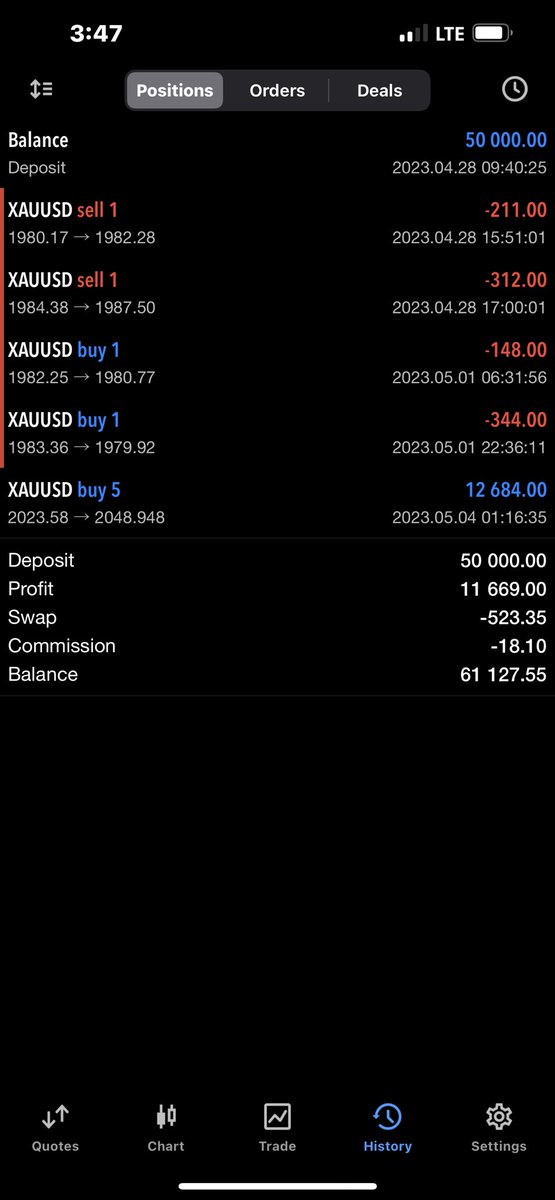Go to the Quotes tab

point(55,1128)
